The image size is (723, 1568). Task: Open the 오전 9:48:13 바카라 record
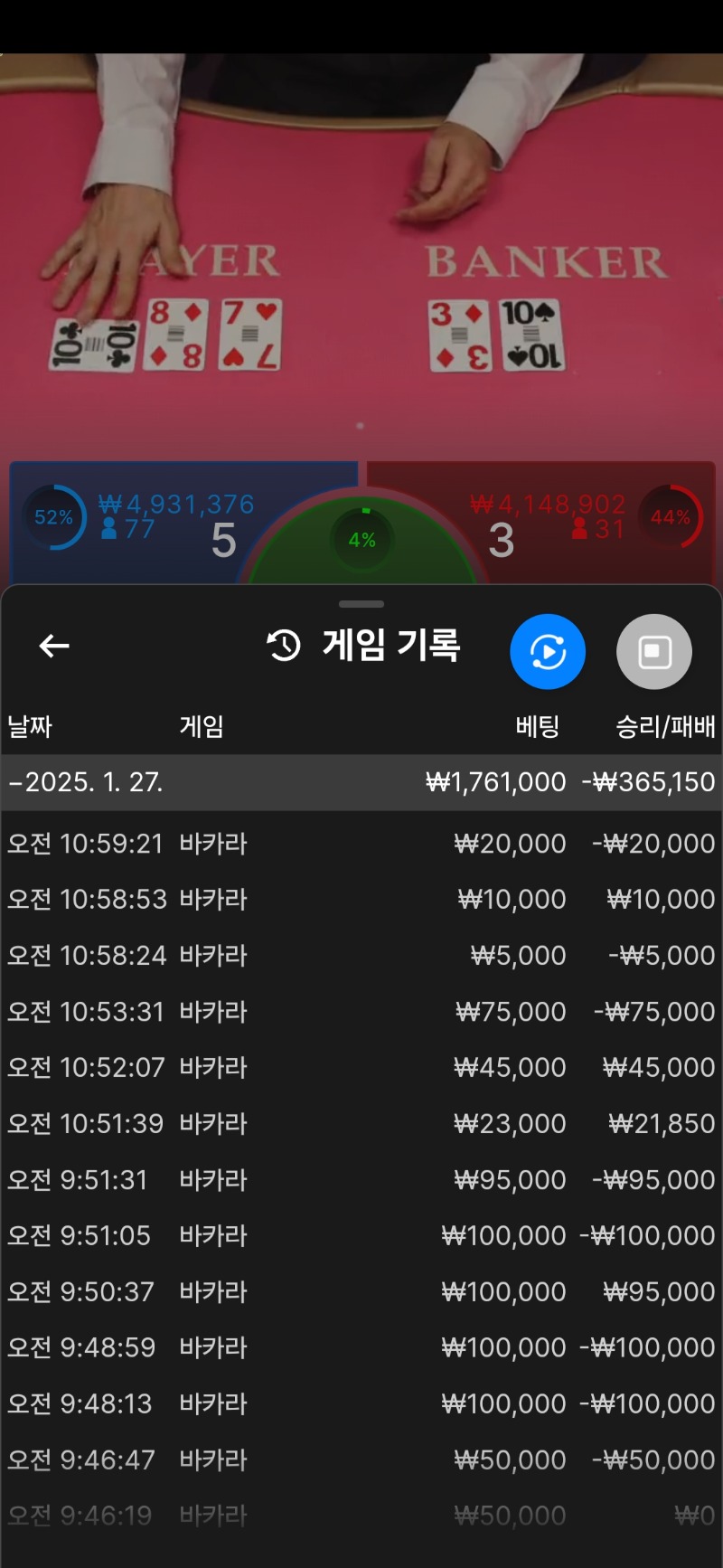click(361, 1404)
